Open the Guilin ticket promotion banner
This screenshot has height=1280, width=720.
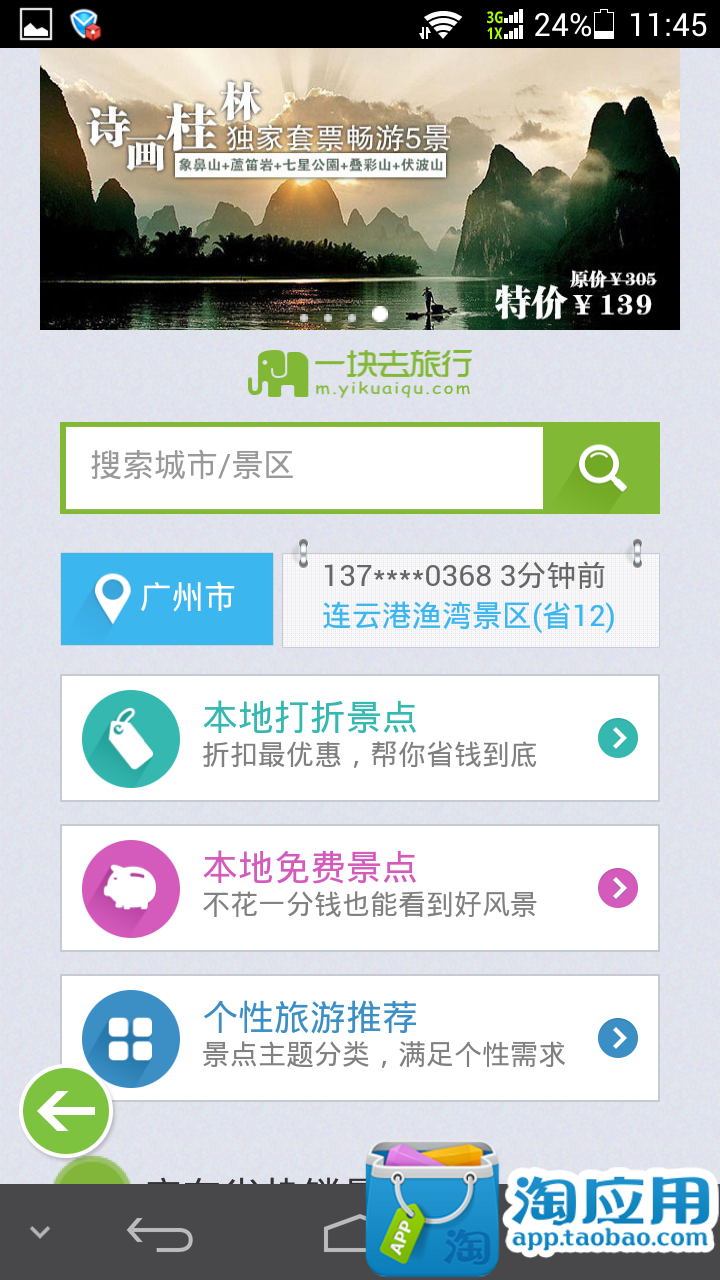pos(360,190)
